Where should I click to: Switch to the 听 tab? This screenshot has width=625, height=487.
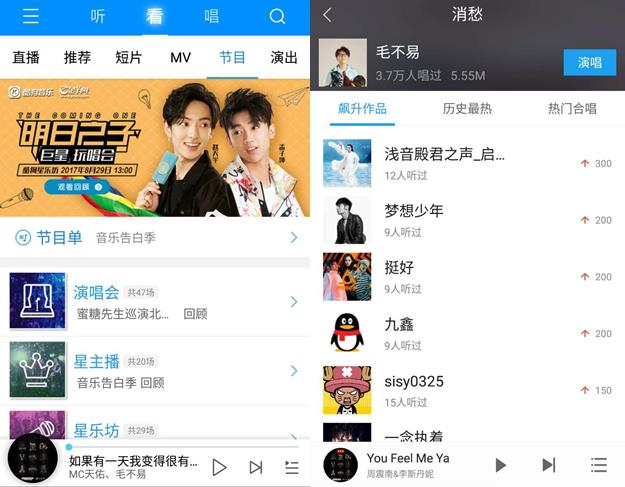(97, 16)
